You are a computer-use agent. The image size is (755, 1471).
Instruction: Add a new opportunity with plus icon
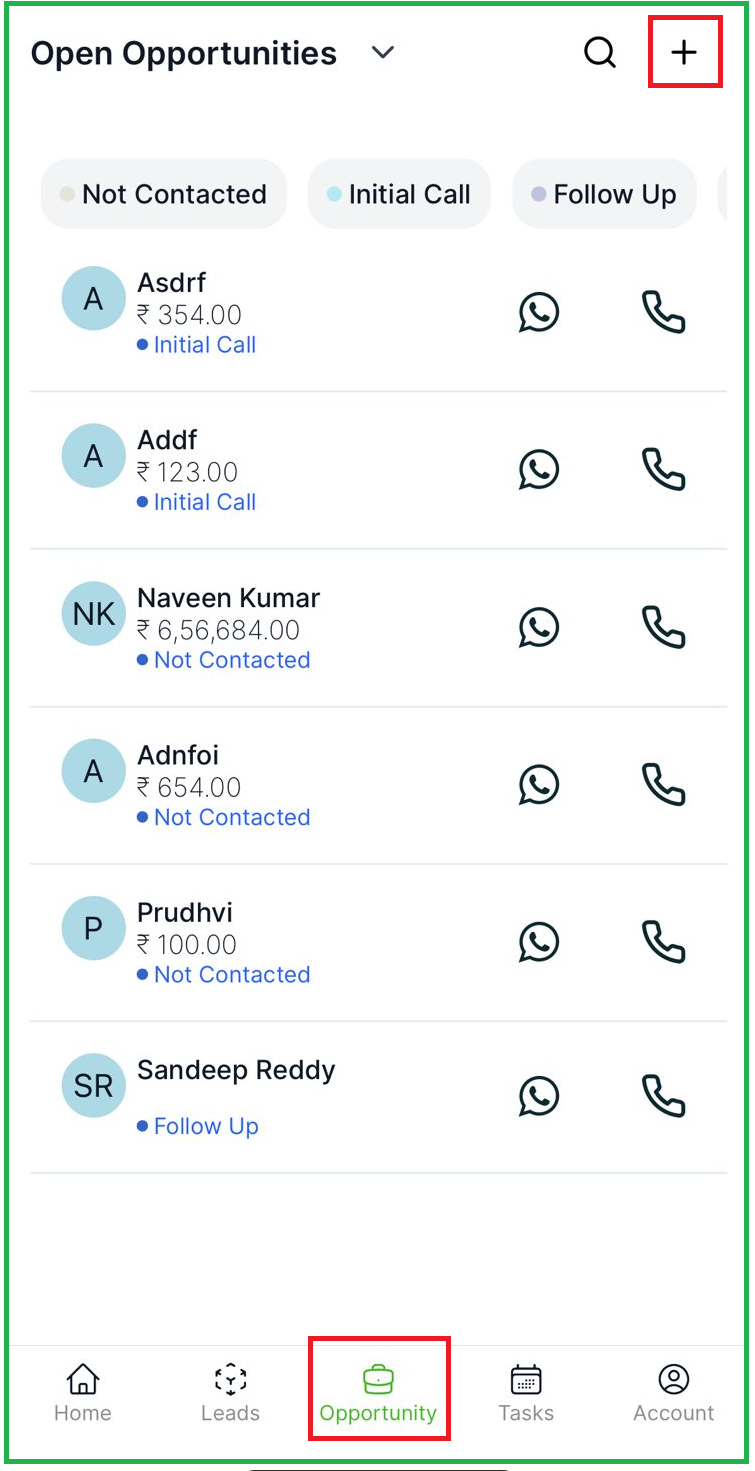[684, 52]
